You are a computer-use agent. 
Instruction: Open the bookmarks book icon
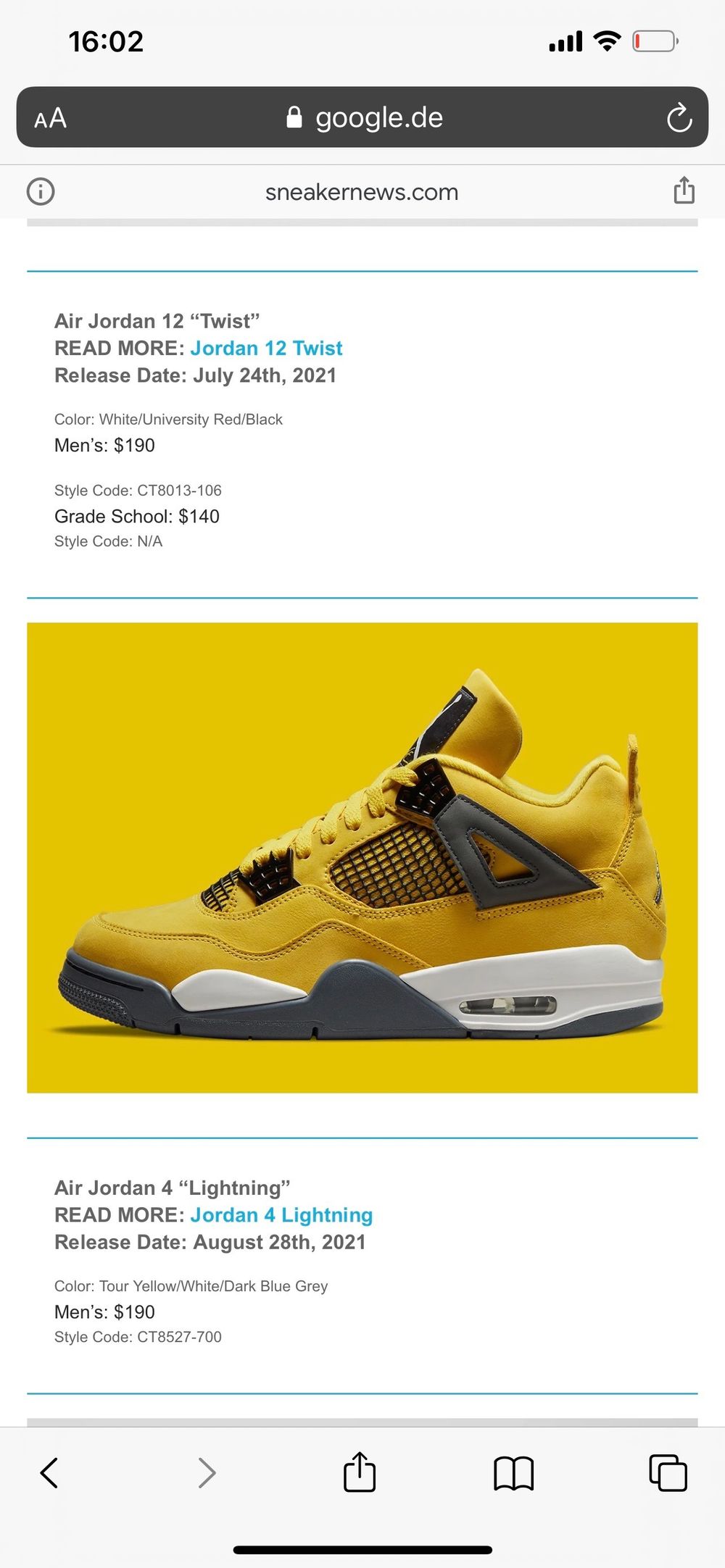pyautogui.click(x=513, y=1473)
